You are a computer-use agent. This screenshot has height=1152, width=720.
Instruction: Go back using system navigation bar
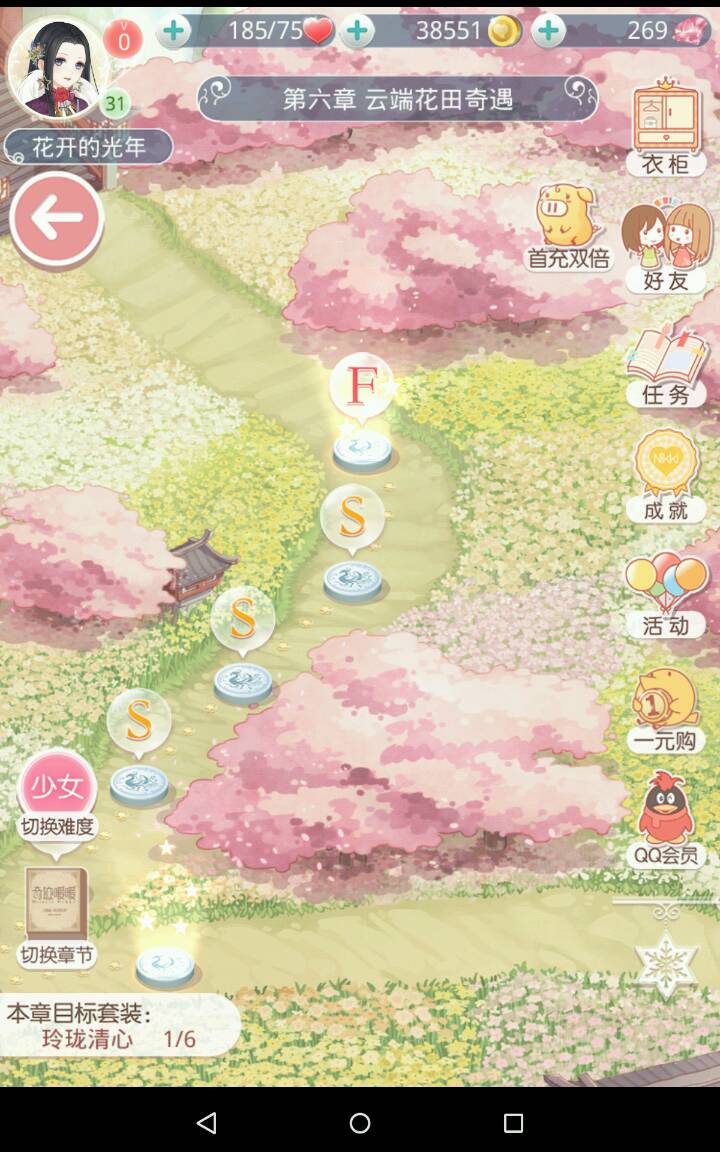207,1123
